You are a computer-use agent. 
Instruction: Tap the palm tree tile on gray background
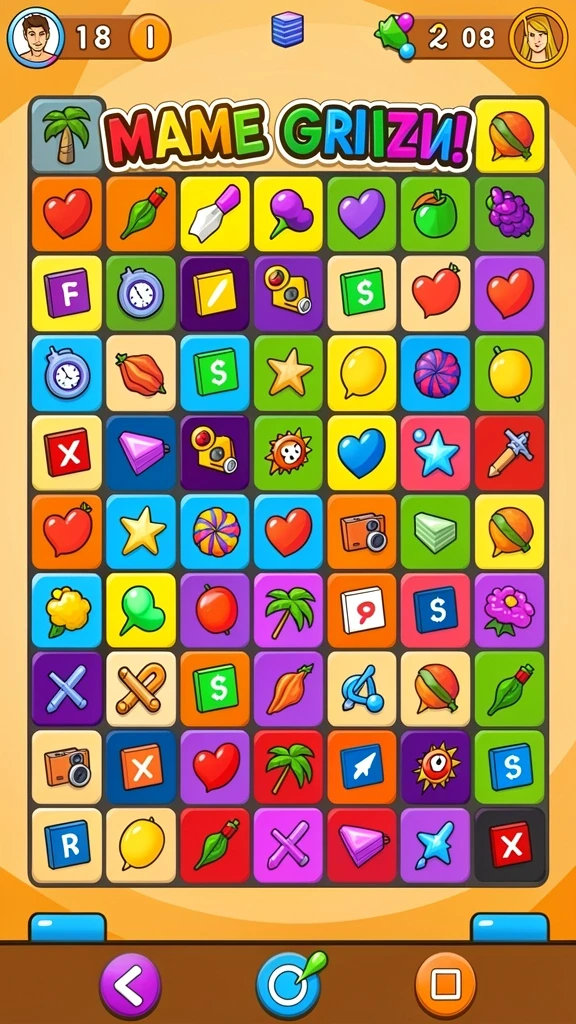click(x=67, y=135)
